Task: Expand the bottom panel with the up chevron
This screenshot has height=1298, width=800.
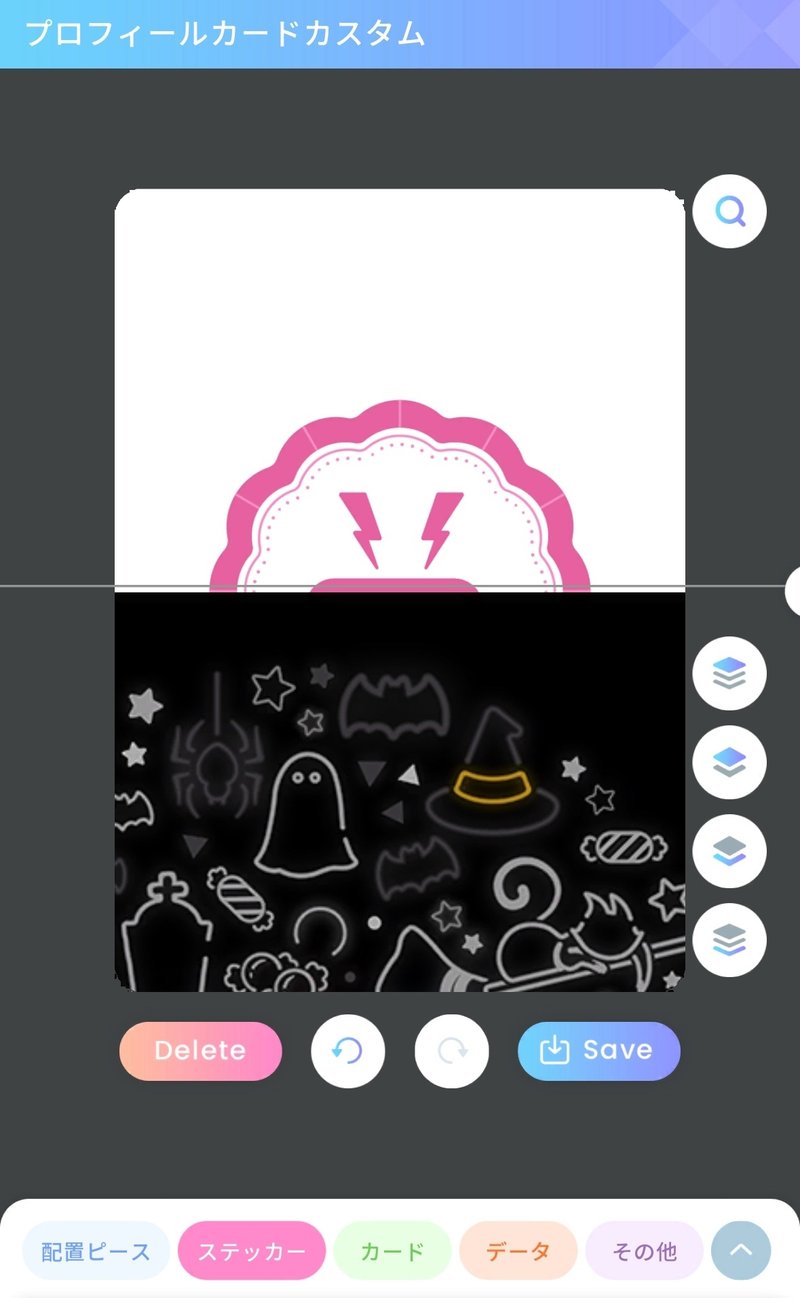Action: 741,1251
